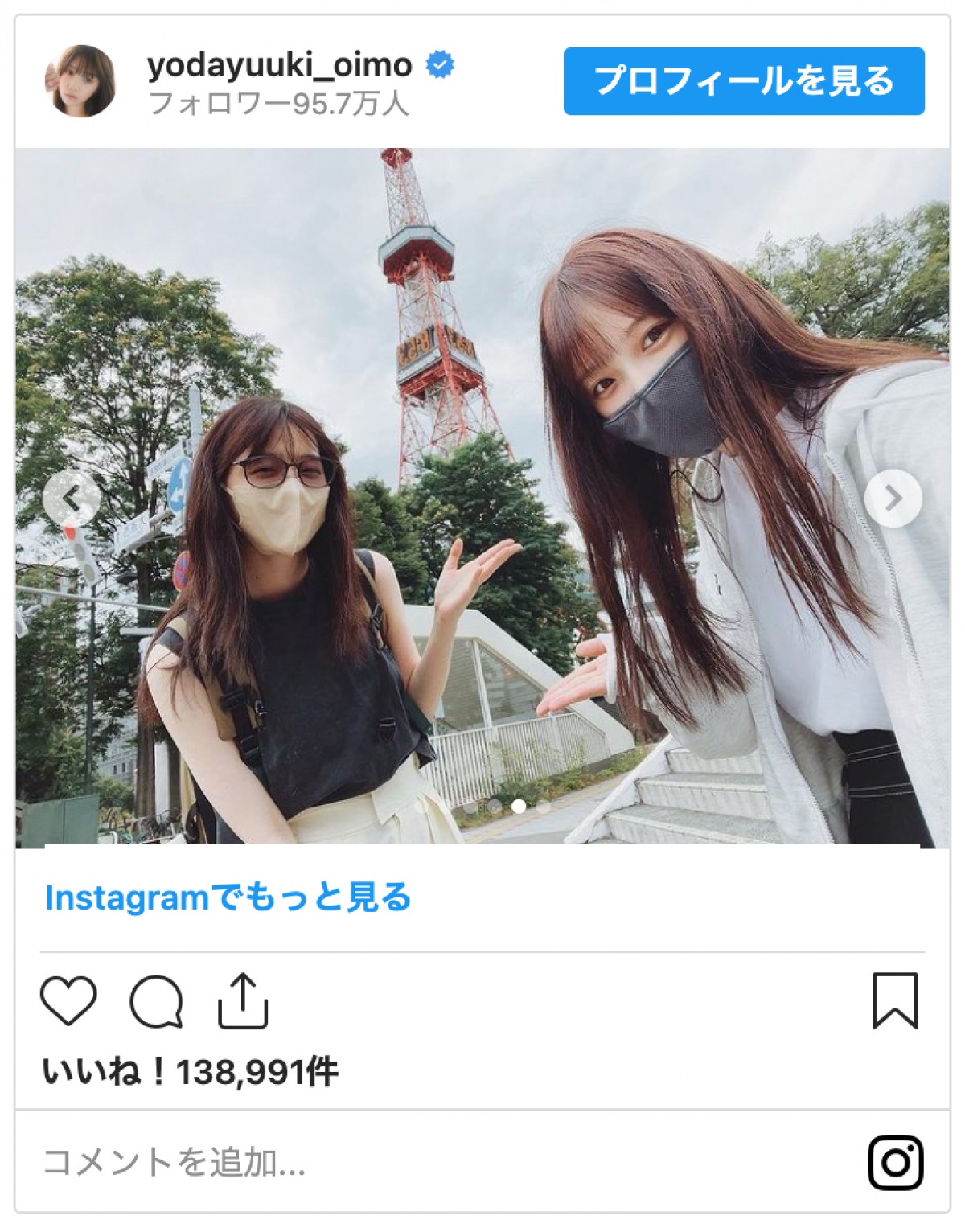Share this post
Image resolution: width=965 pixels, height=1232 pixels.
coord(243,1000)
